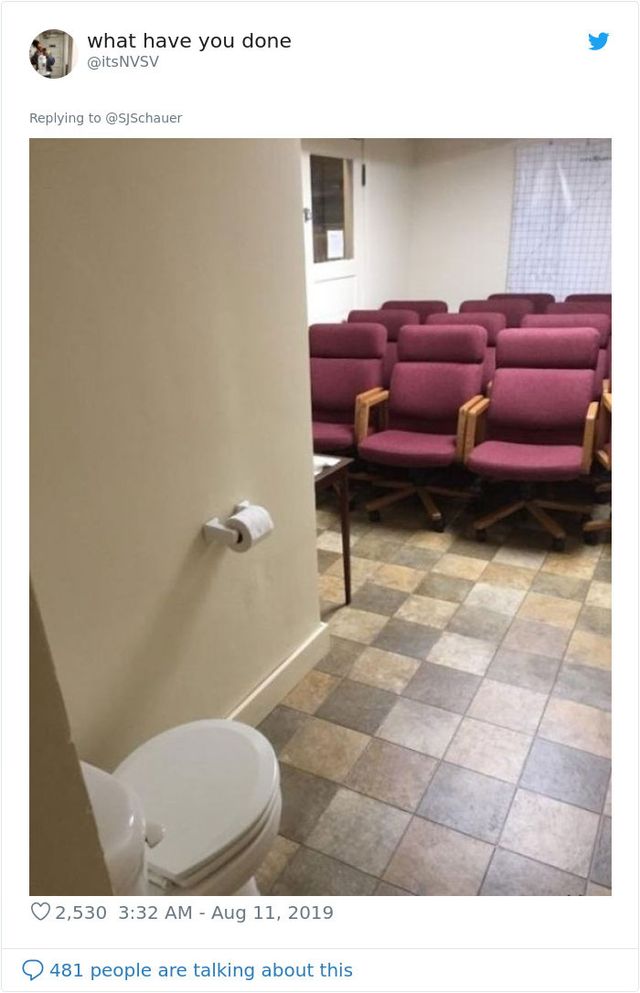
Task: Open the profile avatar of itsNVSV
Action: tap(53, 53)
